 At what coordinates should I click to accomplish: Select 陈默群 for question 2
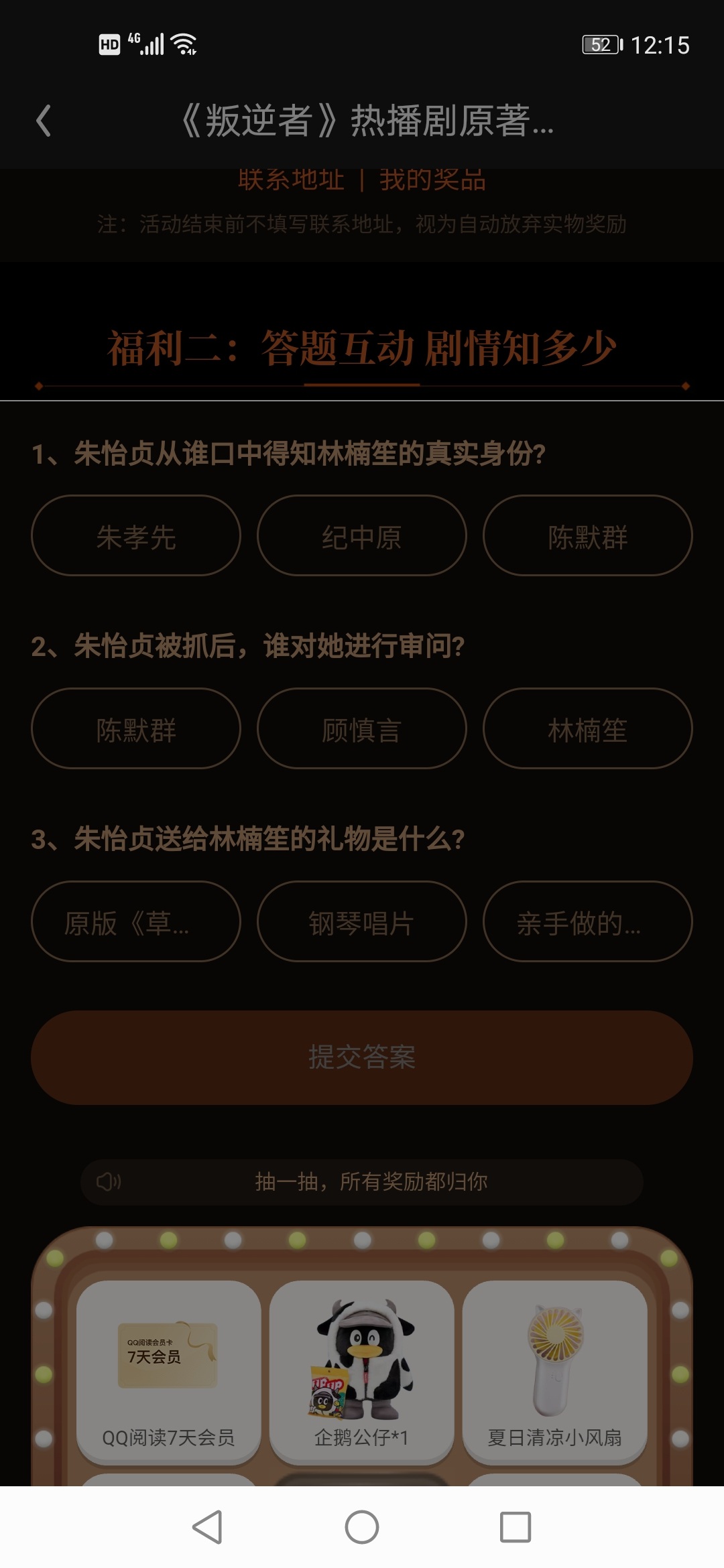[136, 729]
